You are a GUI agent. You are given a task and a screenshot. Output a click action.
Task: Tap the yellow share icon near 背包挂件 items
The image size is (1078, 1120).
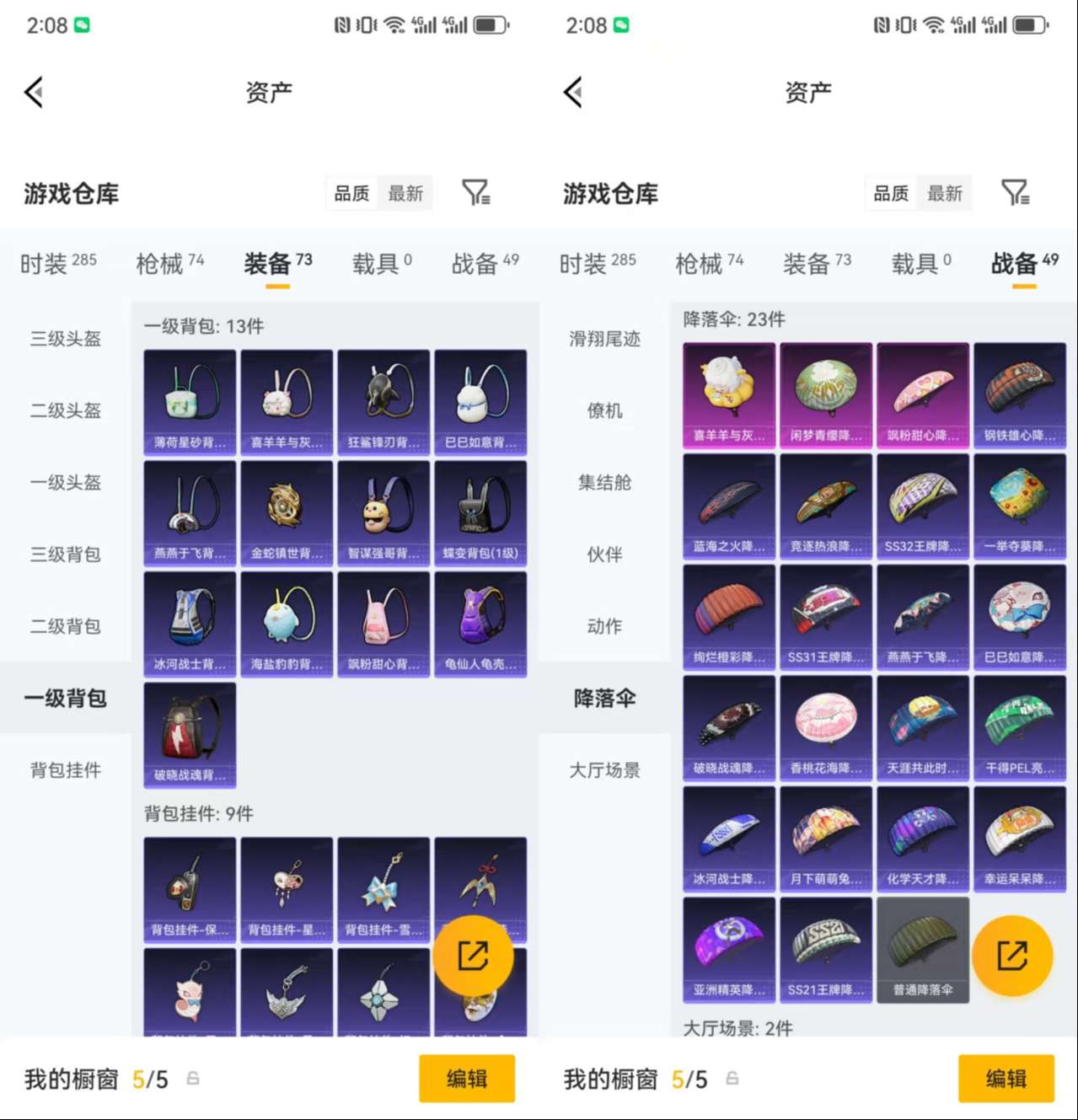(x=474, y=955)
